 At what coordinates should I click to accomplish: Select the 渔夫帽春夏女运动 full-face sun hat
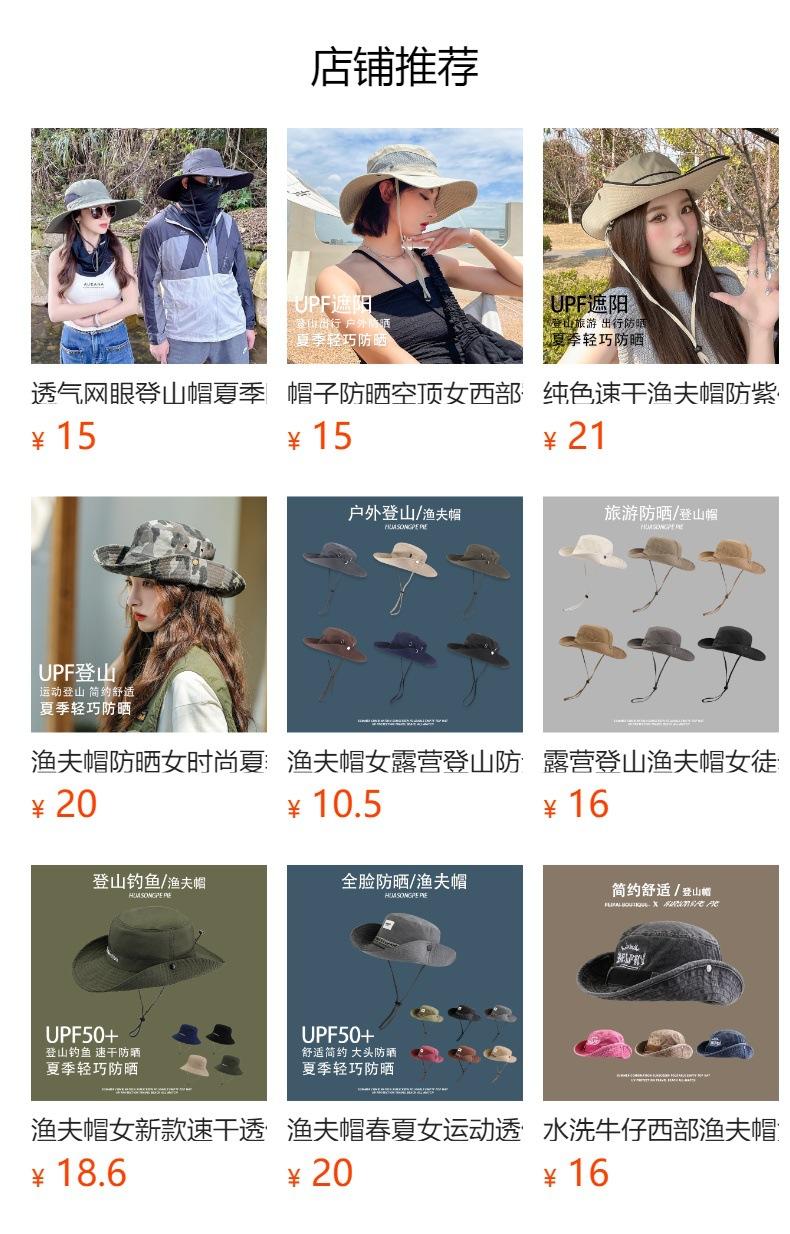(x=405, y=982)
